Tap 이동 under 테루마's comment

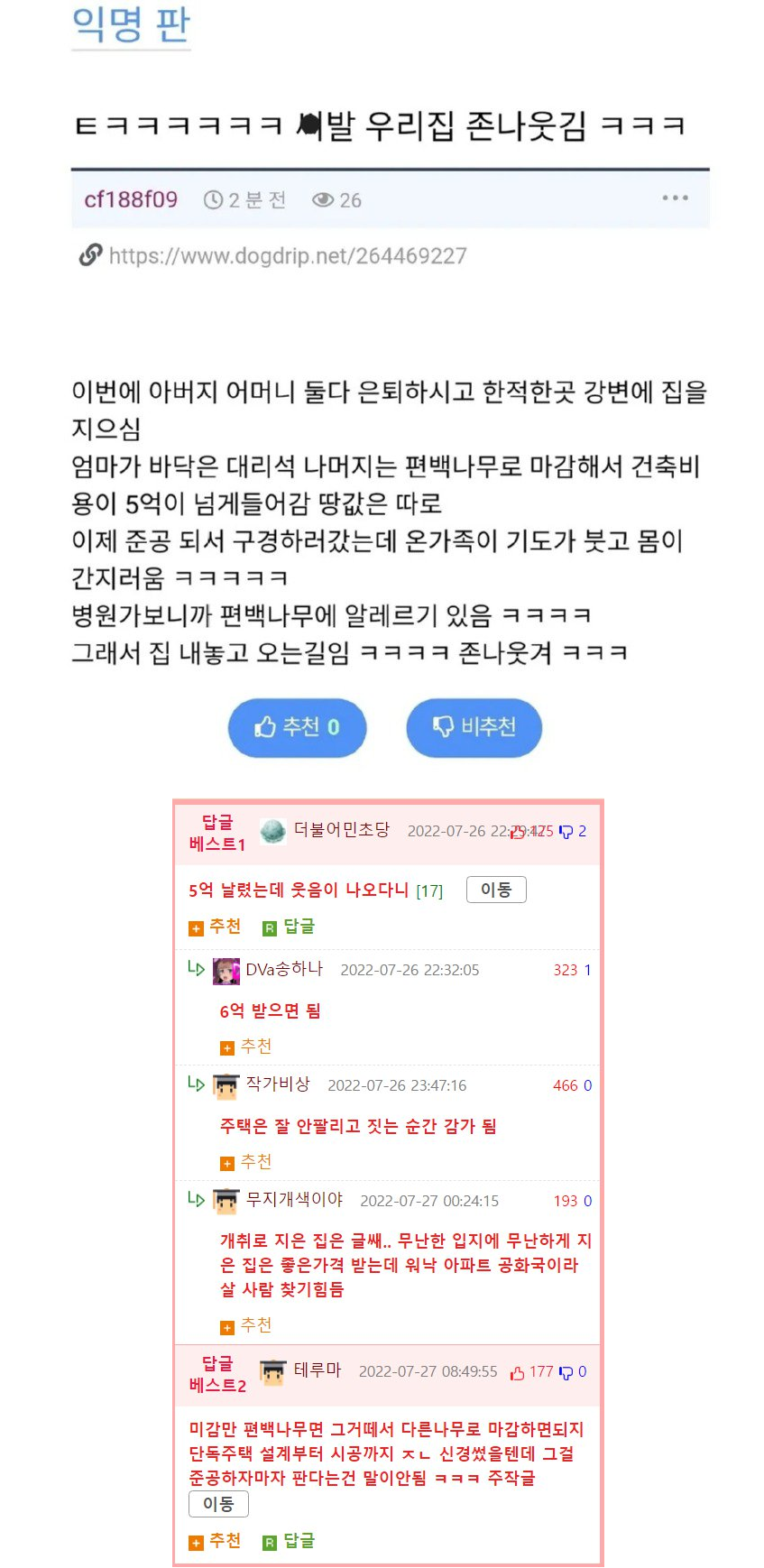(x=218, y=1504)
